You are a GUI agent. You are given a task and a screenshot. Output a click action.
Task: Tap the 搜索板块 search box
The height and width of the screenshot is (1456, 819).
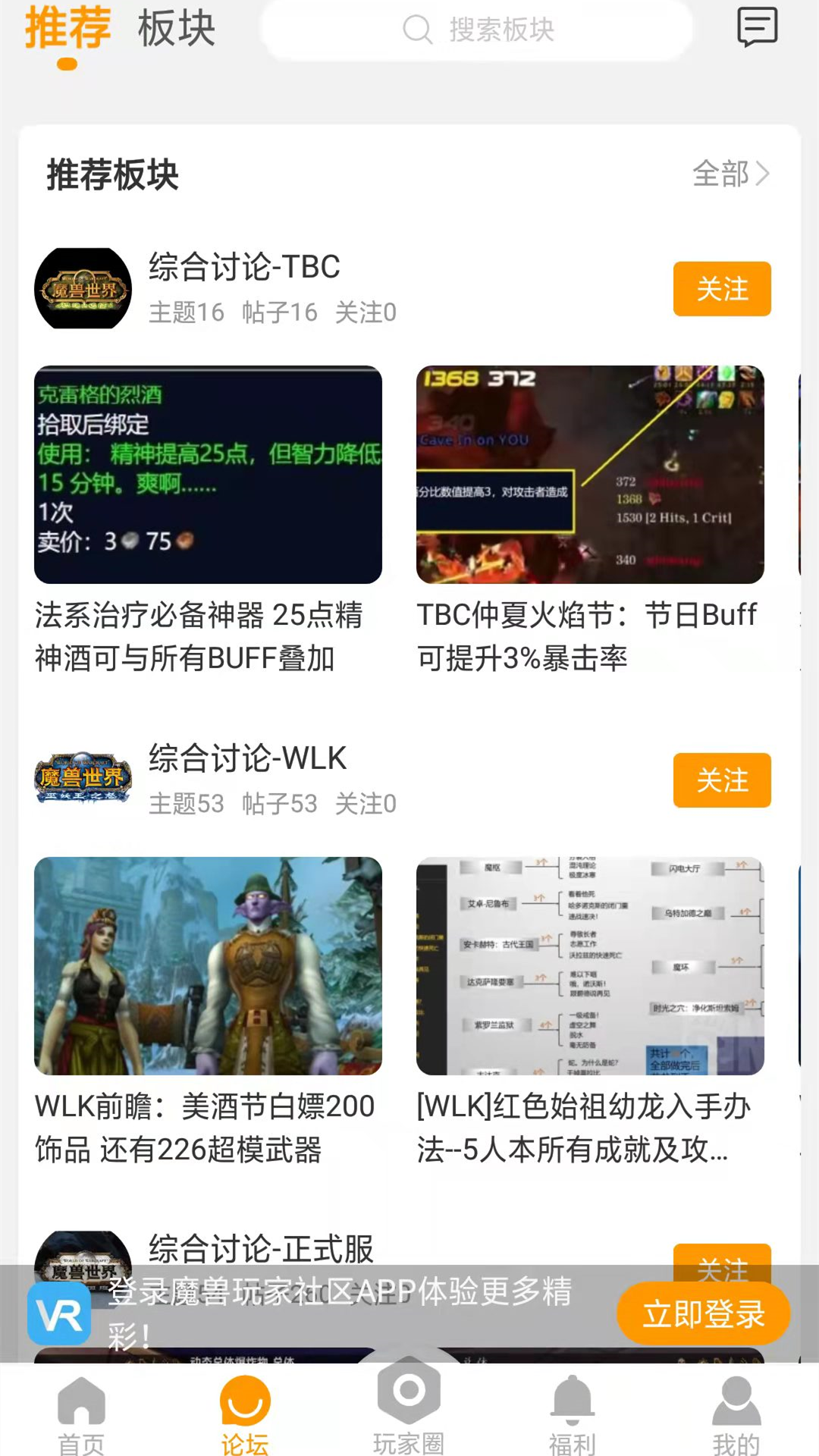click(x=478, y=30)
